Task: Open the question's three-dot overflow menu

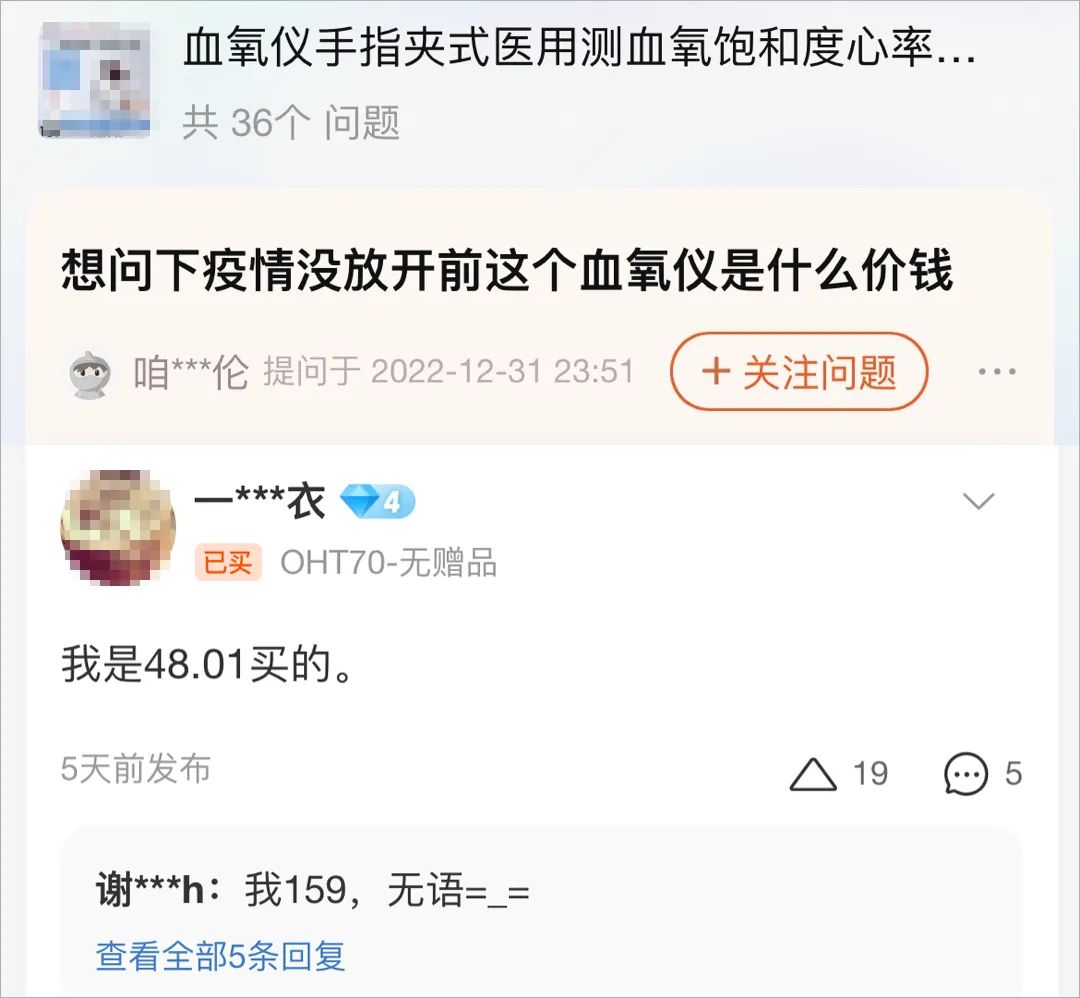Action: pyautogui.click(x=996, y=372)
